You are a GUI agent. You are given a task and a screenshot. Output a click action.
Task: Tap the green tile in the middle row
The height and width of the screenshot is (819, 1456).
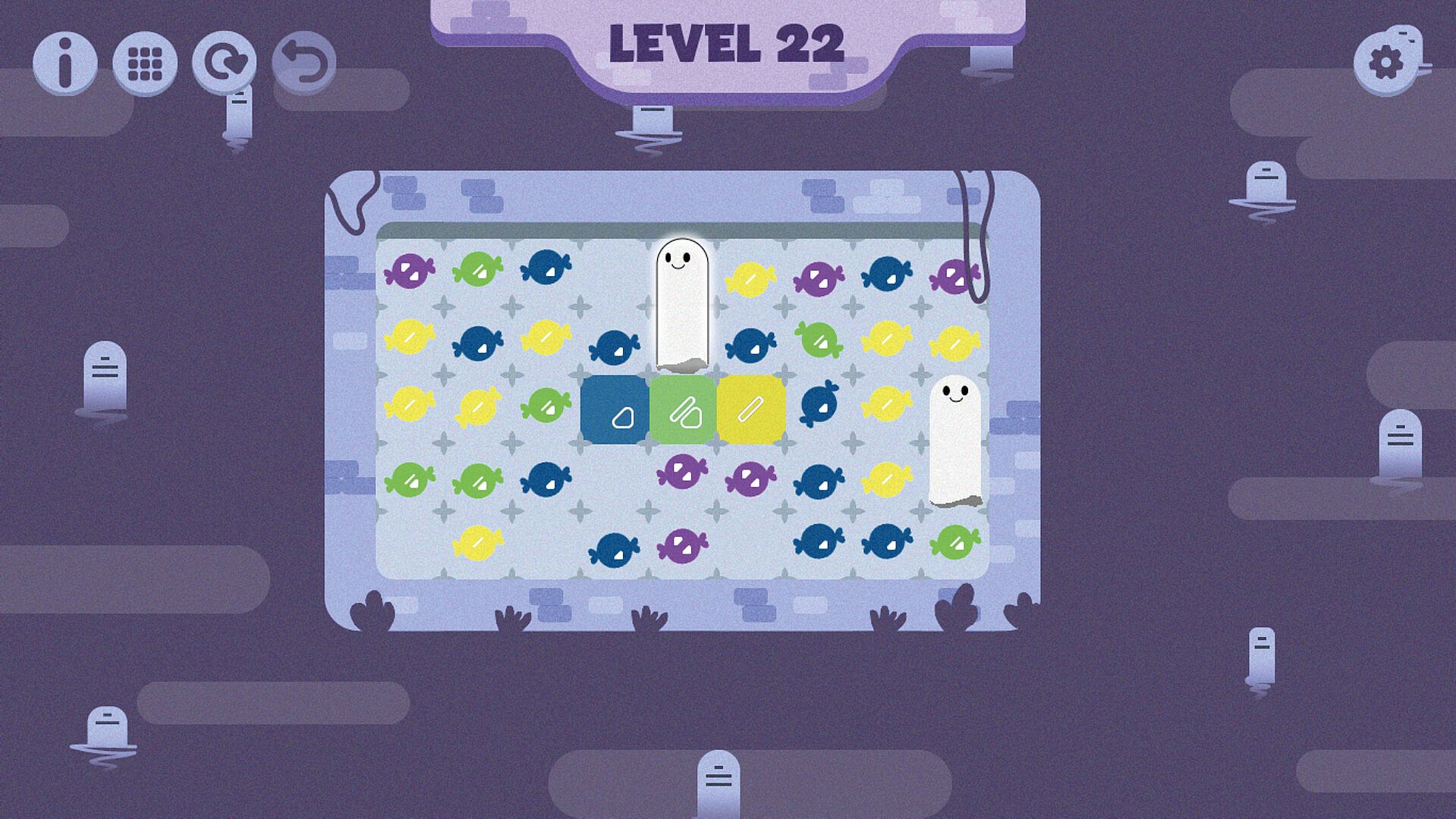pyautogui.click(x=682, y=410)
